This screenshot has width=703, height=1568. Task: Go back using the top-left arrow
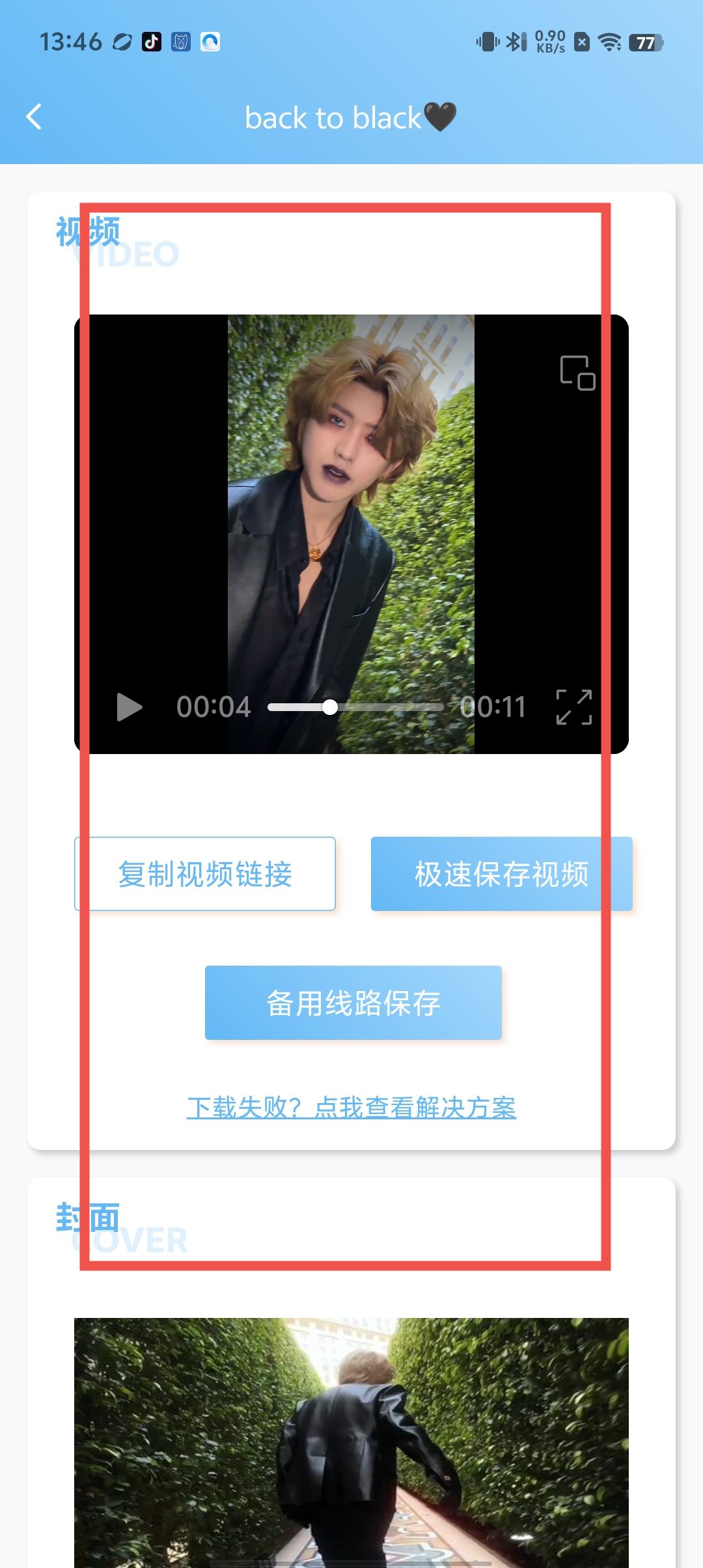click(x=34, y=117)
